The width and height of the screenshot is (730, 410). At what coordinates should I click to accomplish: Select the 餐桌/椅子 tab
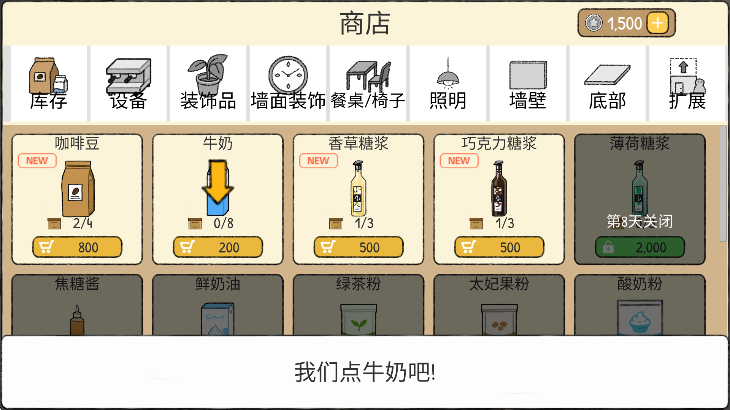(368, 82)
